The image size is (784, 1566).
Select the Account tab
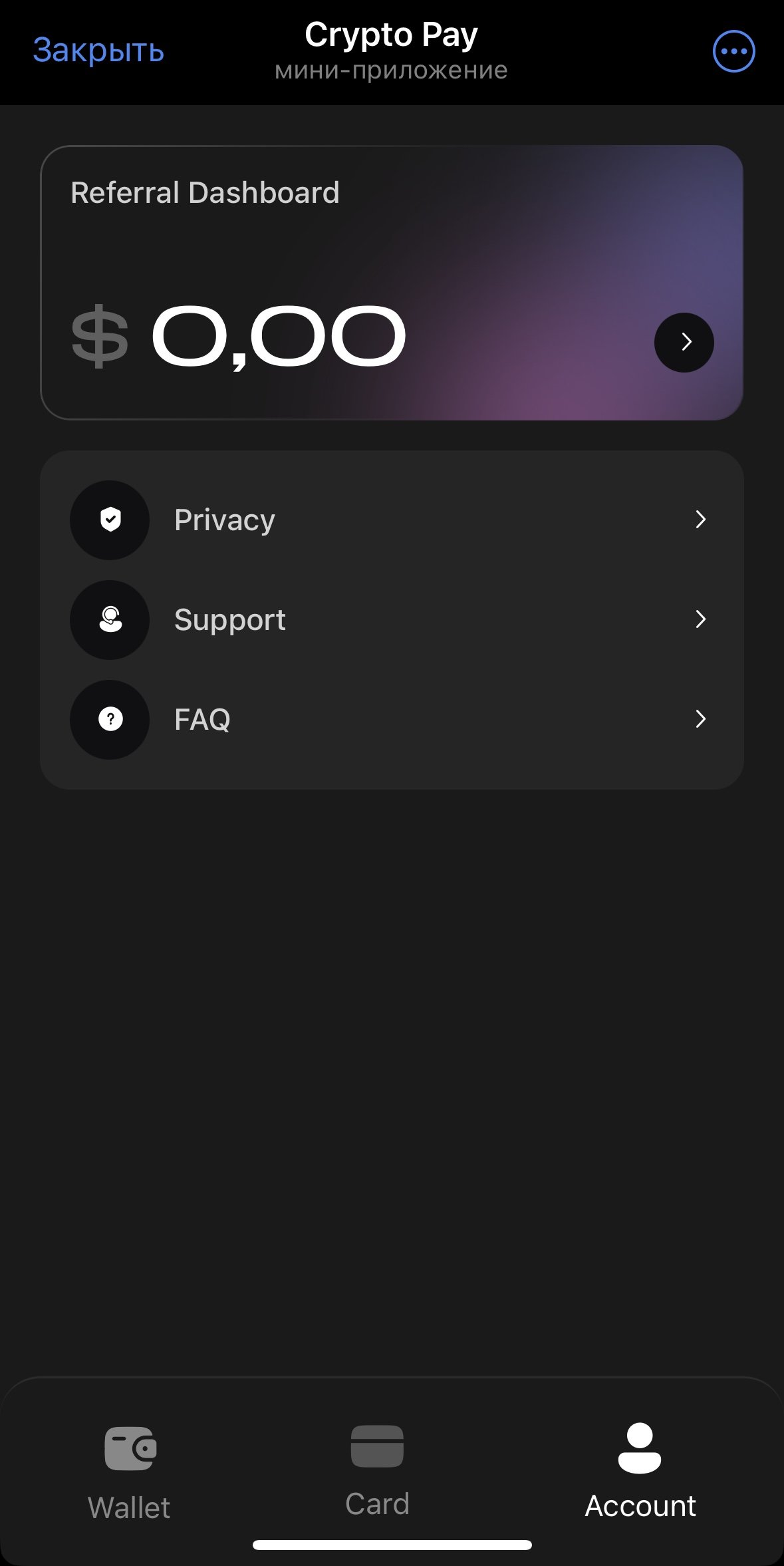pyautogui.click(x=640, y=1471)
